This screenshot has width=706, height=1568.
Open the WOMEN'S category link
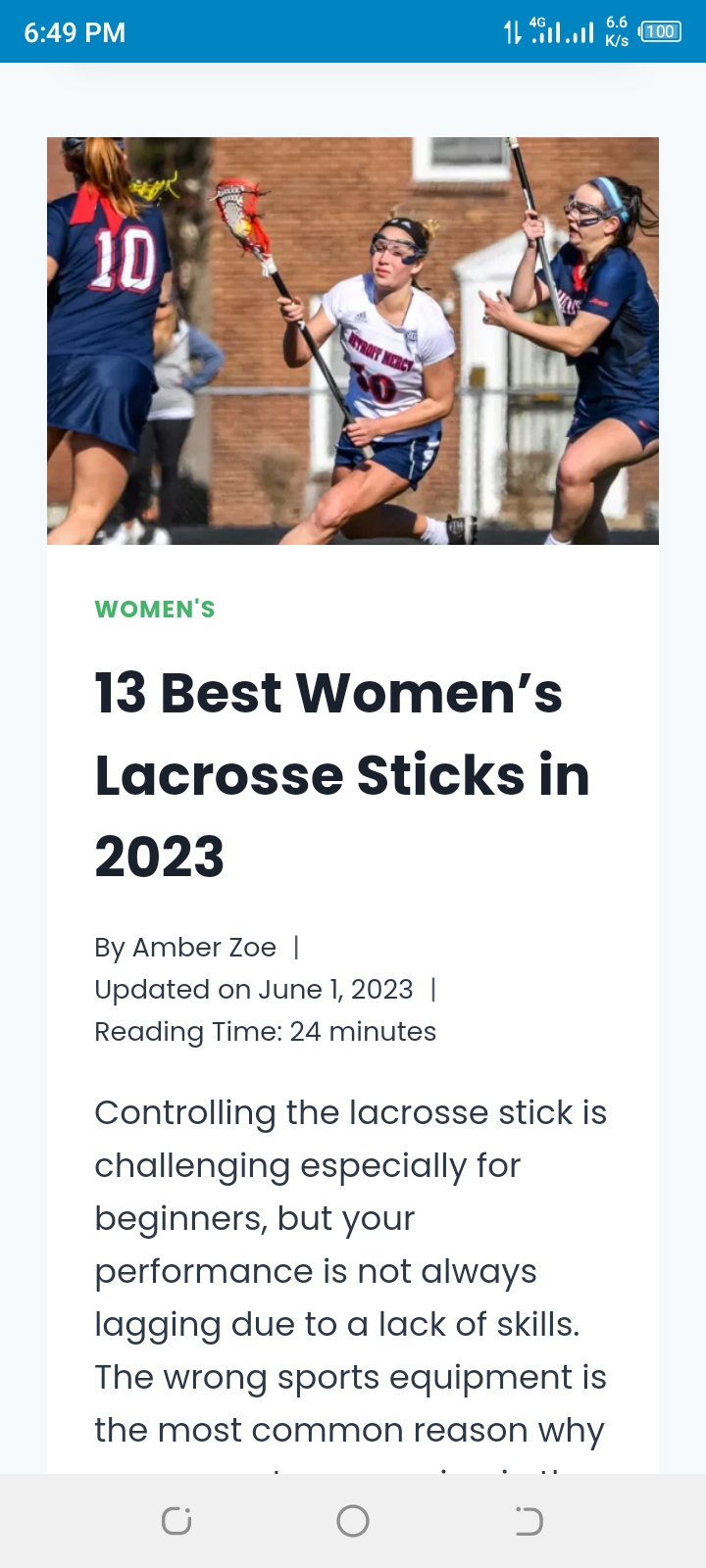tap(155, 610)
